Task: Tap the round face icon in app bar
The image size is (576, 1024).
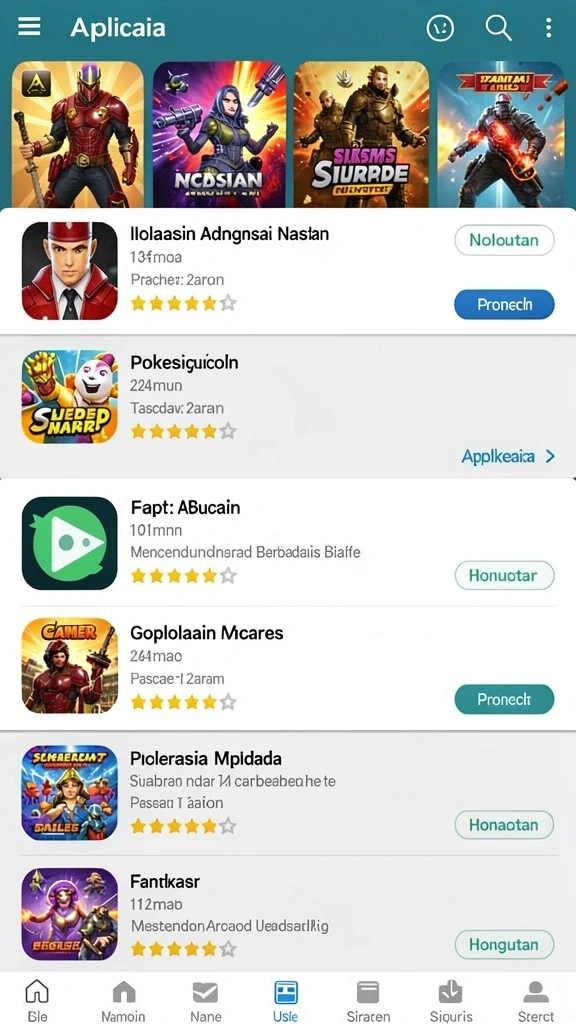Action: [440, 27]
